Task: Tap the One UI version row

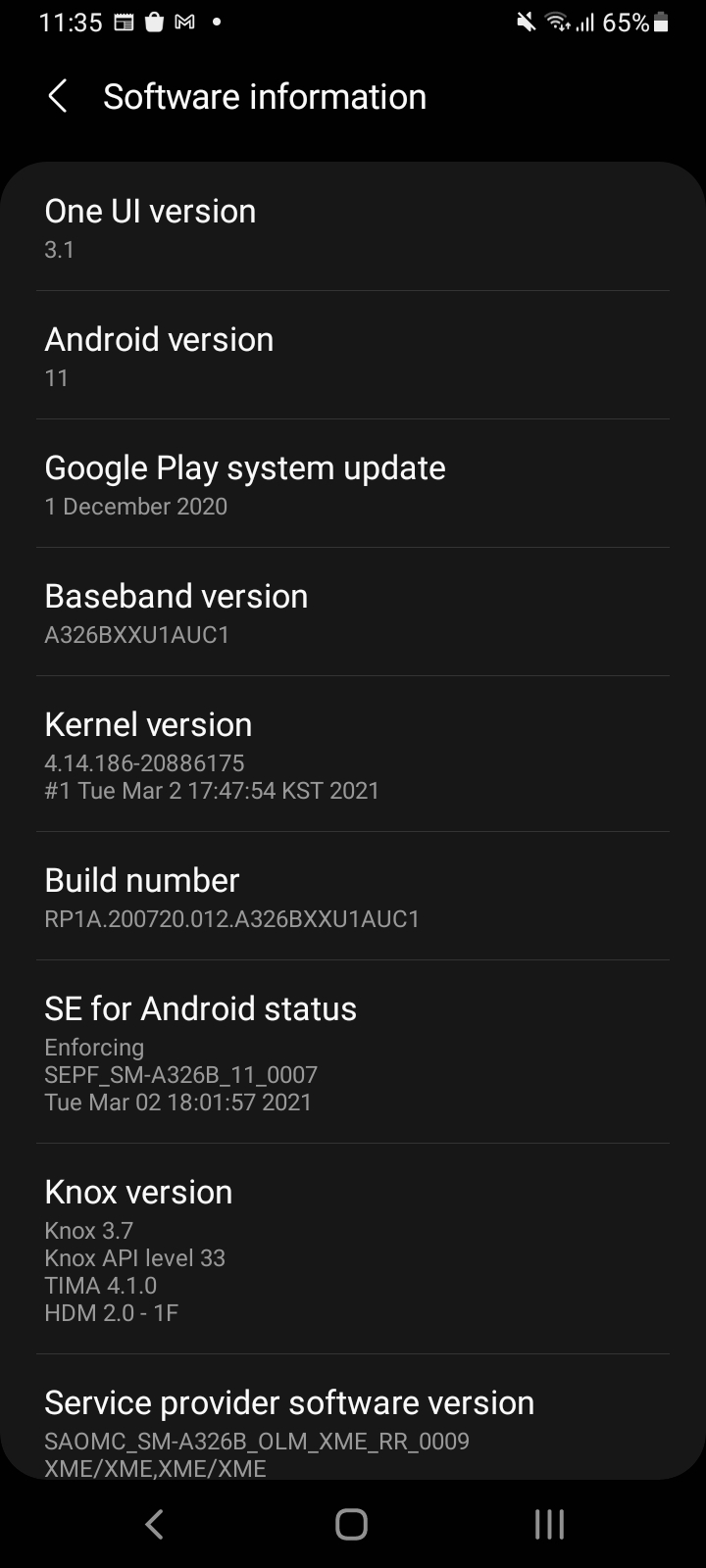Action: click(x=353, y=228)
